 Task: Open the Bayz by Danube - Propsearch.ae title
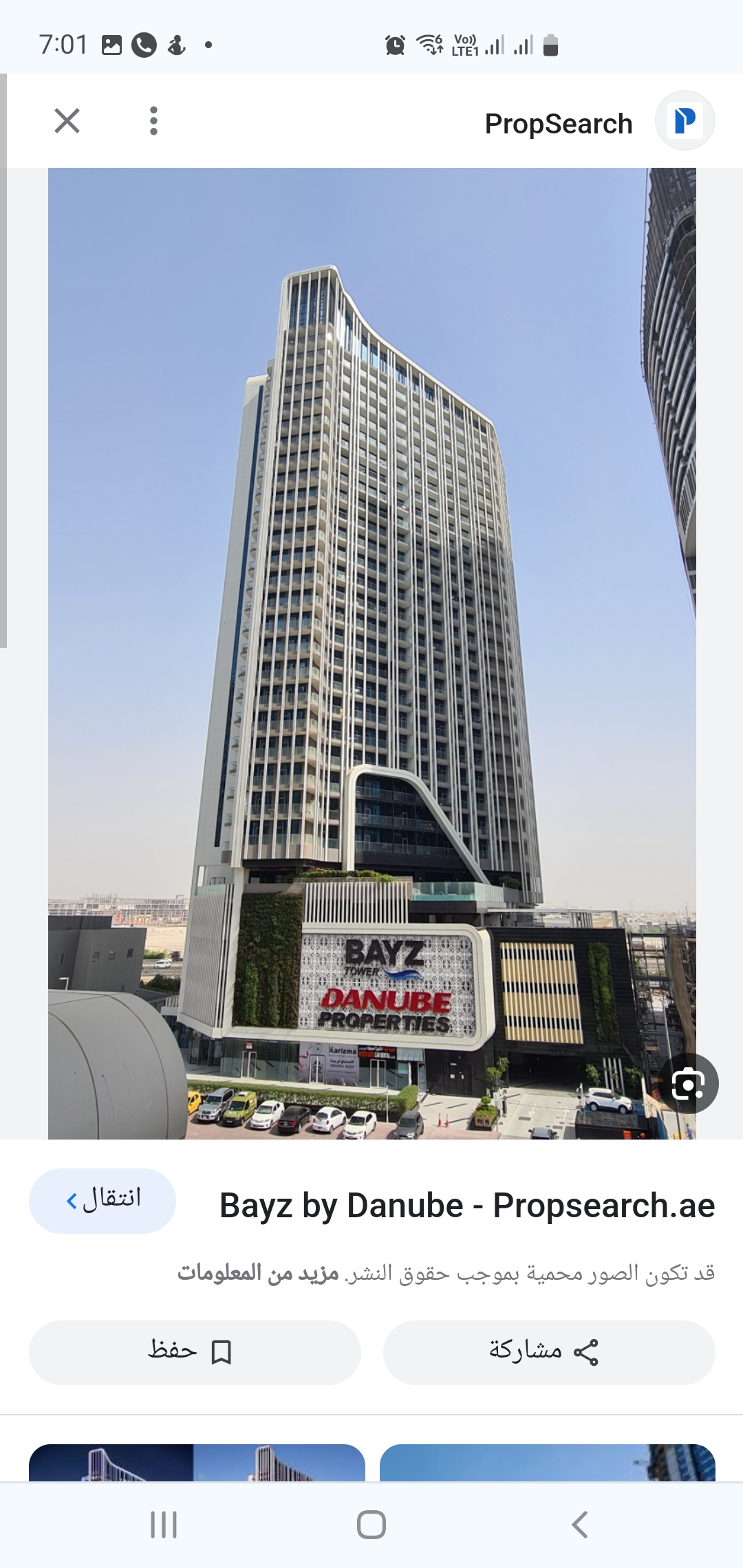click(466, 1206)
